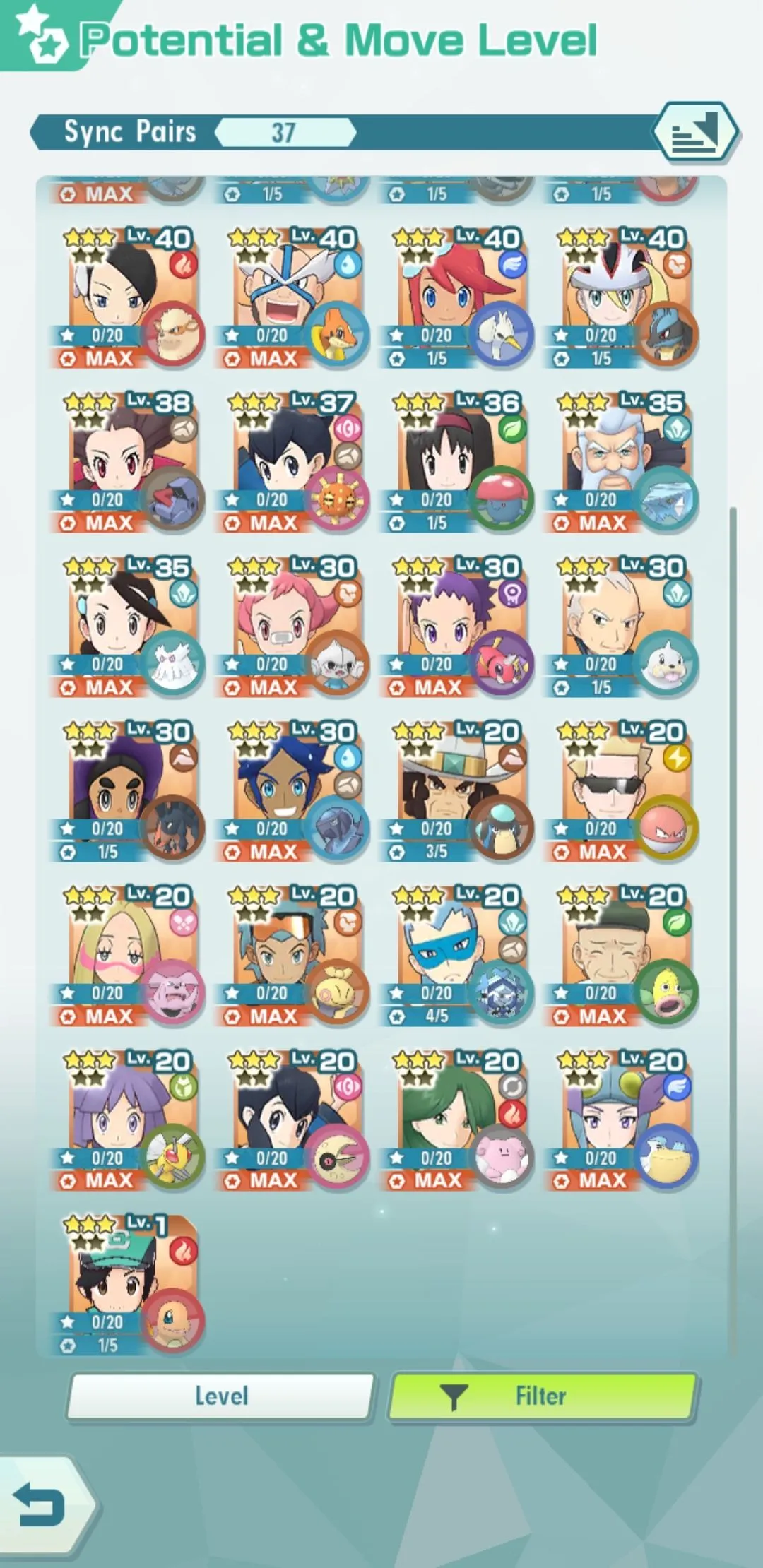Toggle the sort order icon
Image resolution: width=763 pixels, height=1568 pixels.
click(695, 131)
